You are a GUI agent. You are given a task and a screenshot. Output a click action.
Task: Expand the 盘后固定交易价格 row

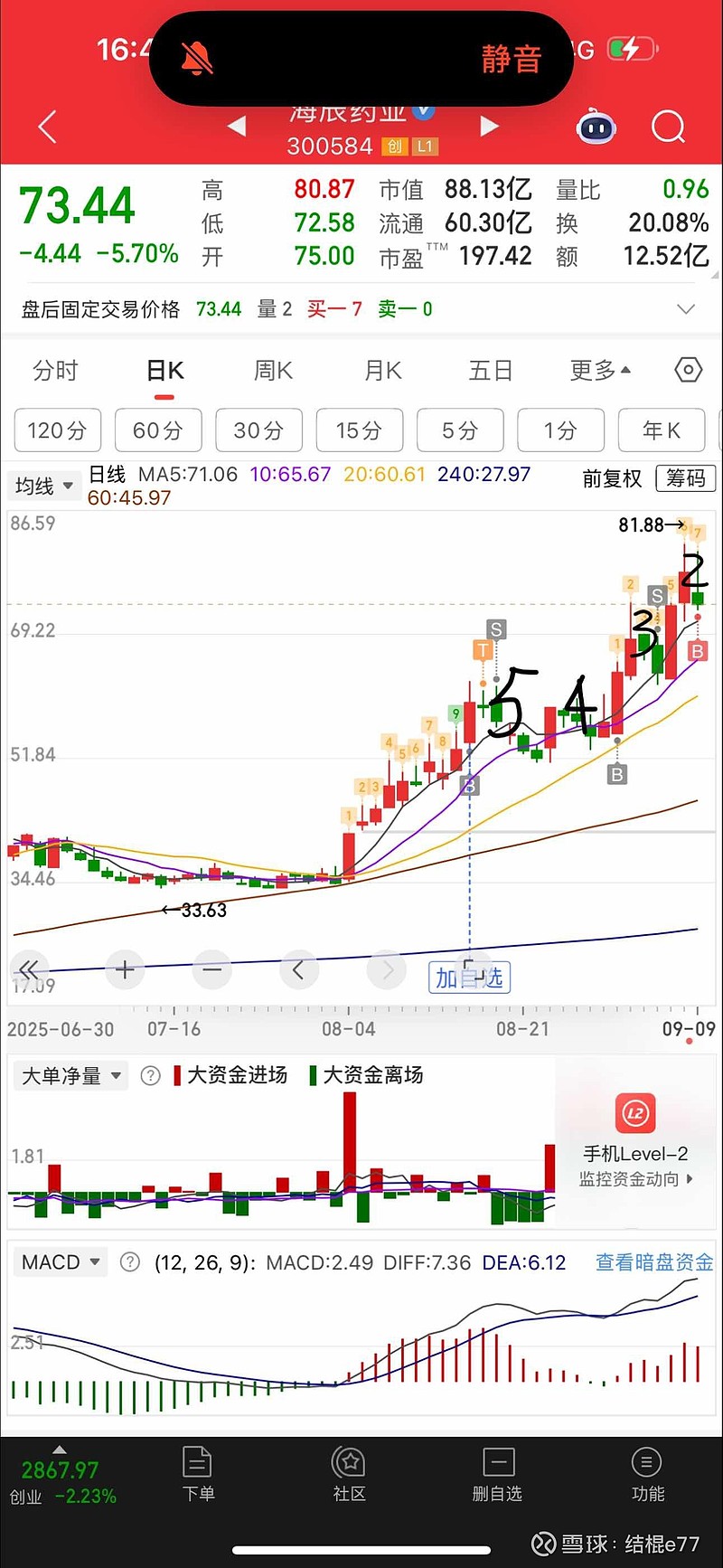(x=686, y=309)
